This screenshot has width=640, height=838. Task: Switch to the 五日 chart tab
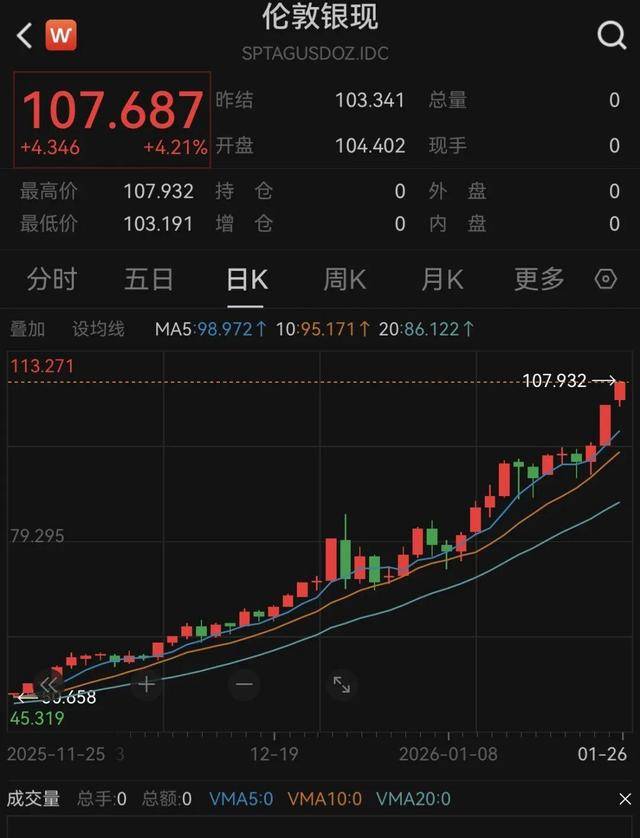149,279
